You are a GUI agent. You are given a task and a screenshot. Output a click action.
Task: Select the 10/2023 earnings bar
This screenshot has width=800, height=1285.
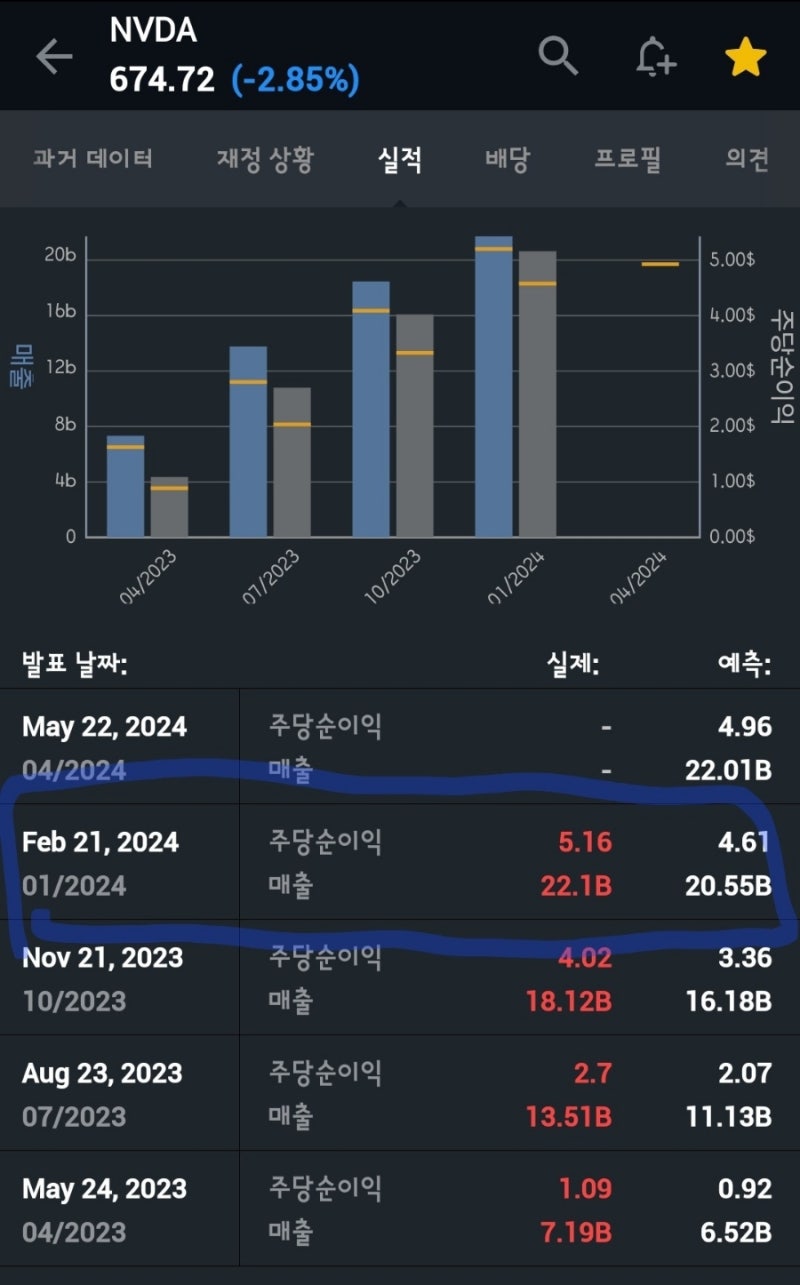click(x=369, y=410)
